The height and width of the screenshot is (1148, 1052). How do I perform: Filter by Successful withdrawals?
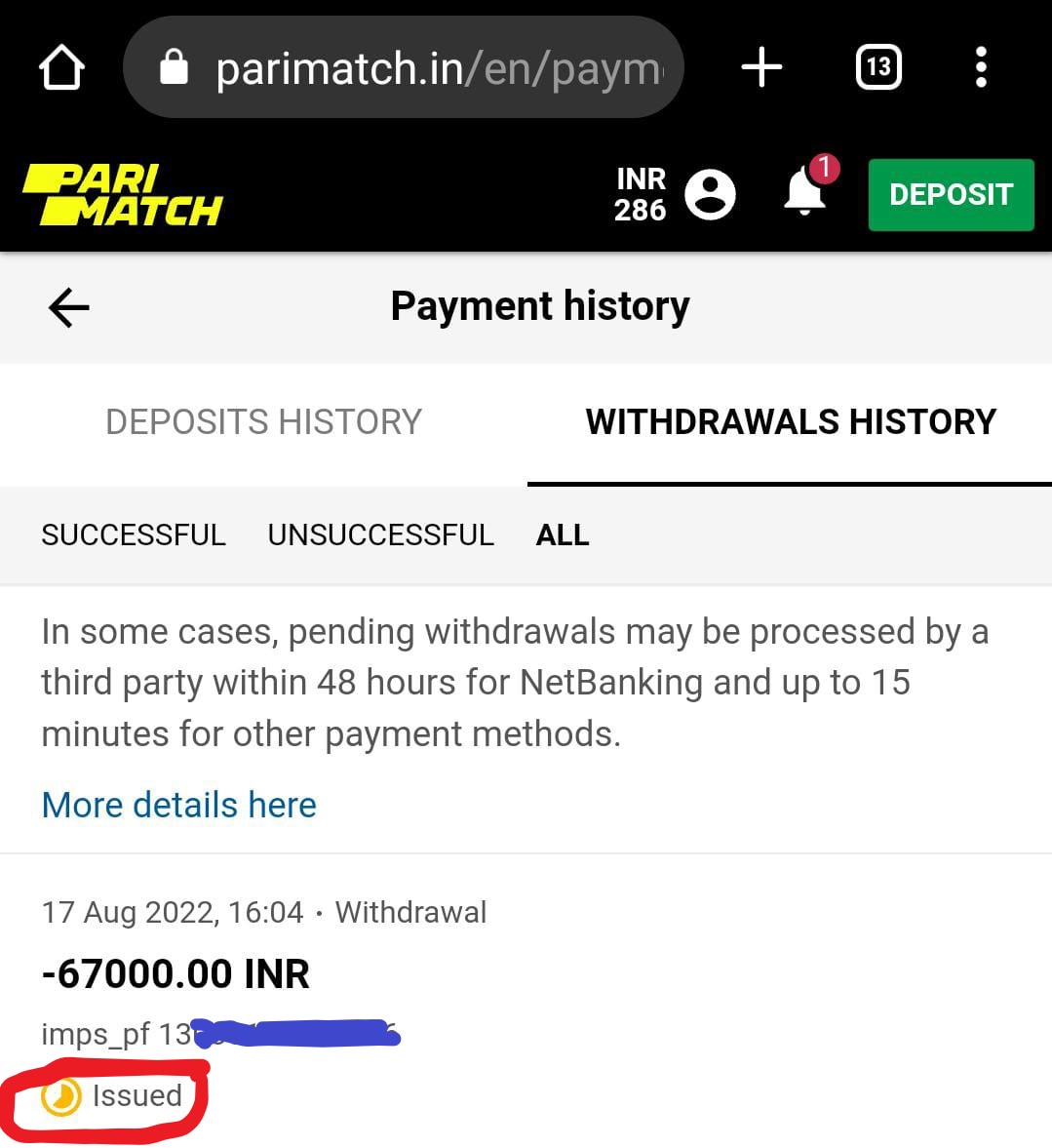click(x=134, y=534)
